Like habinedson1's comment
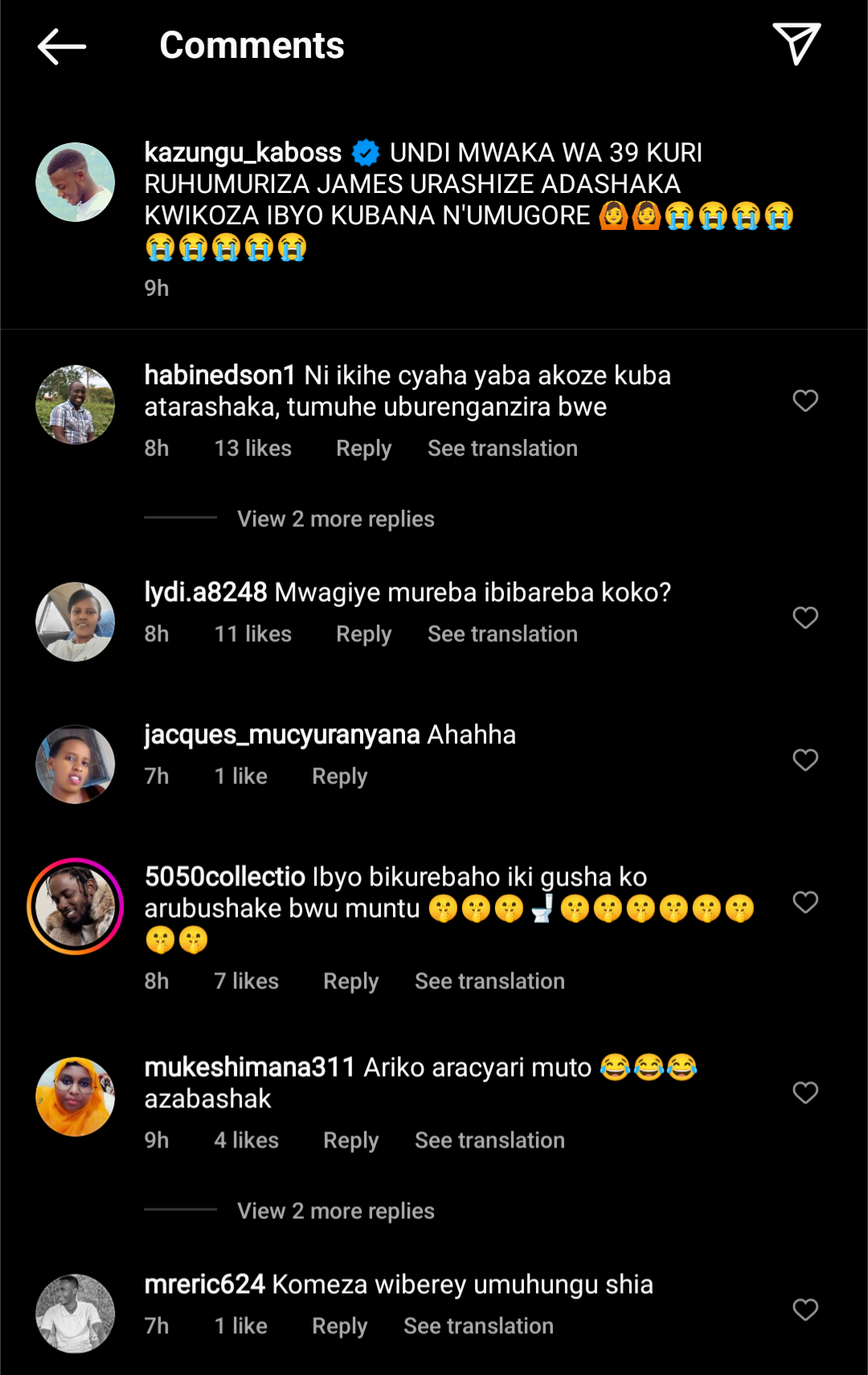The image size is (868, 1375). [805, 400]
